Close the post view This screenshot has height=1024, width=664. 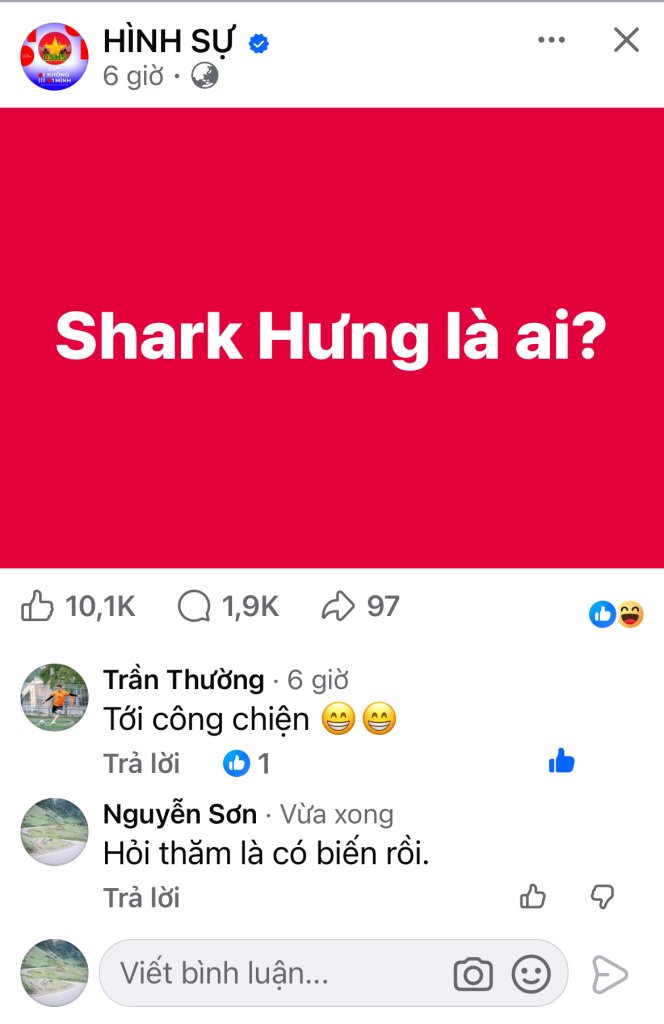(626, 40)
